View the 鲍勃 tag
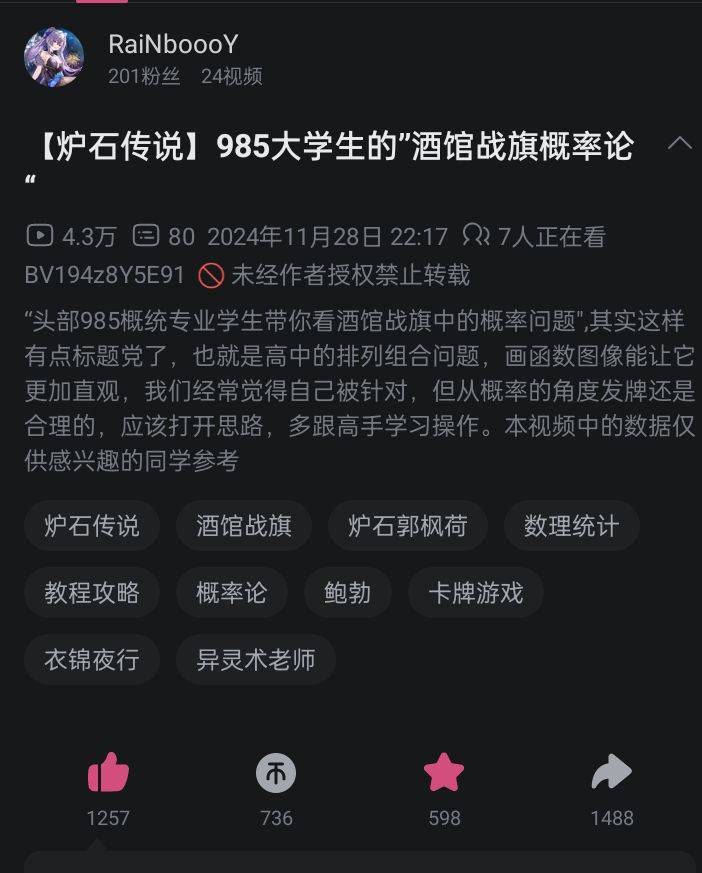 [348, 593]
